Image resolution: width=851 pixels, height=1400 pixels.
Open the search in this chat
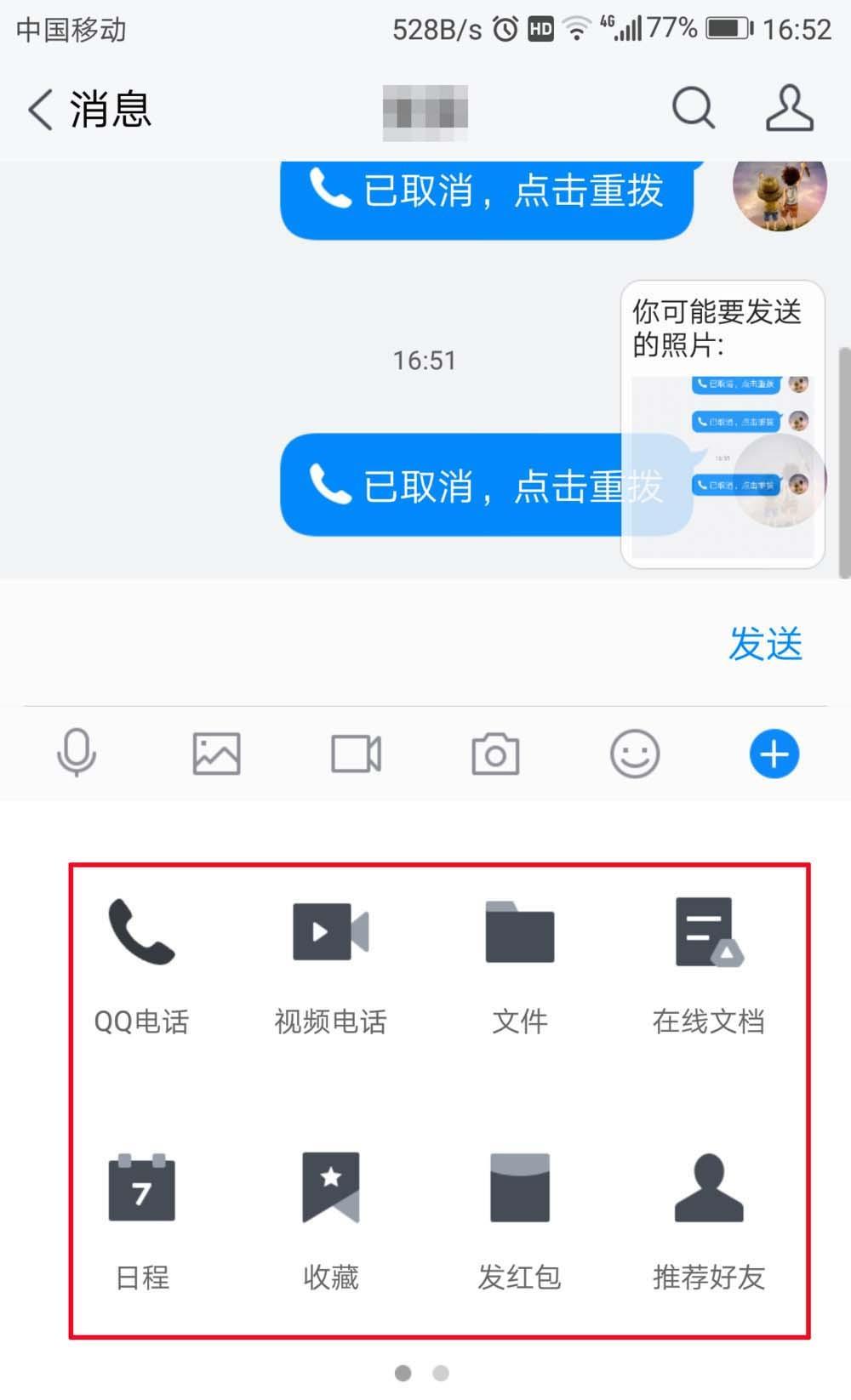[693, 109]
